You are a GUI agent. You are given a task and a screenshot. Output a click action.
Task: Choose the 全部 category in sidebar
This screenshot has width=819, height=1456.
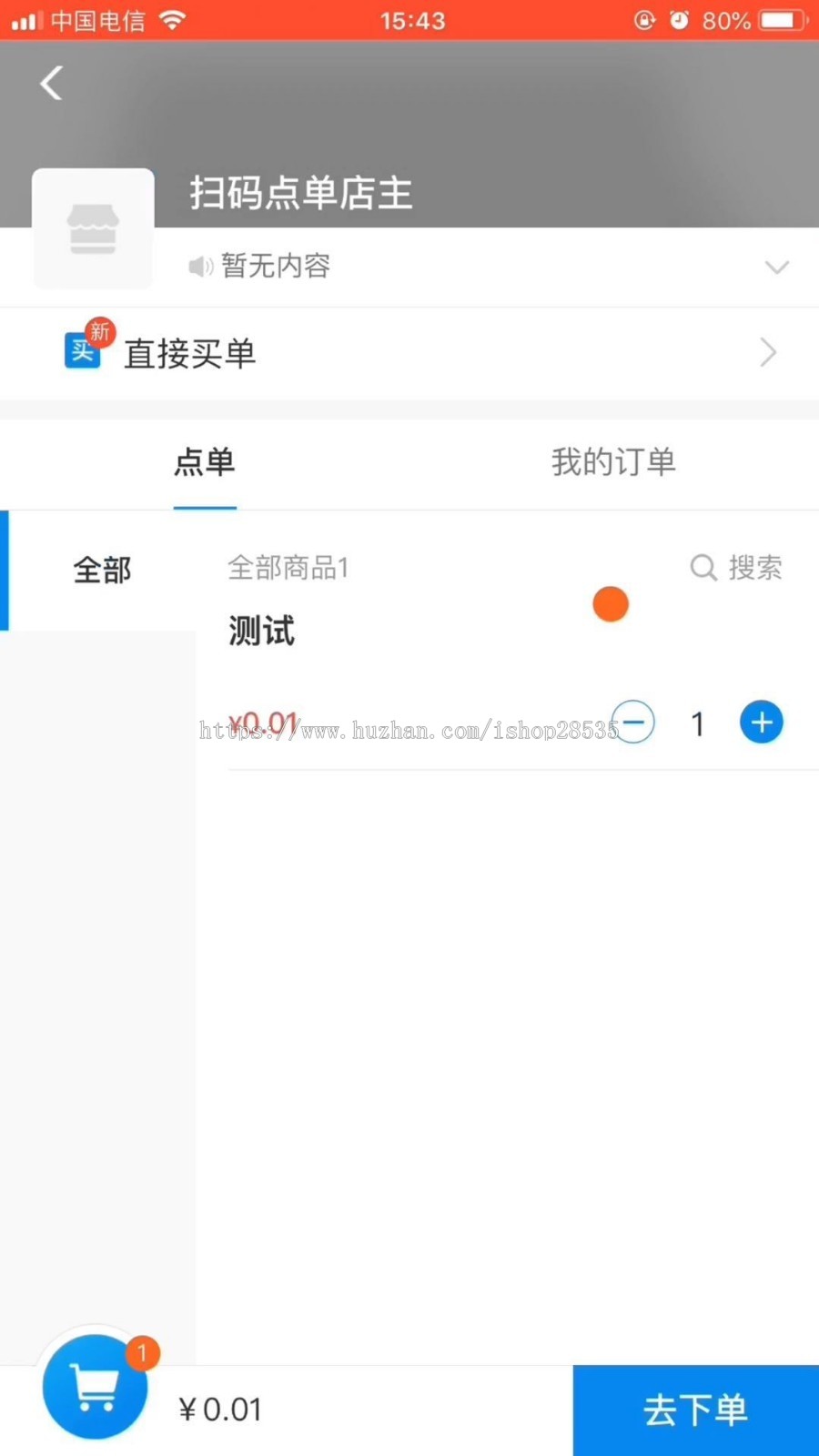coord(102,571)
